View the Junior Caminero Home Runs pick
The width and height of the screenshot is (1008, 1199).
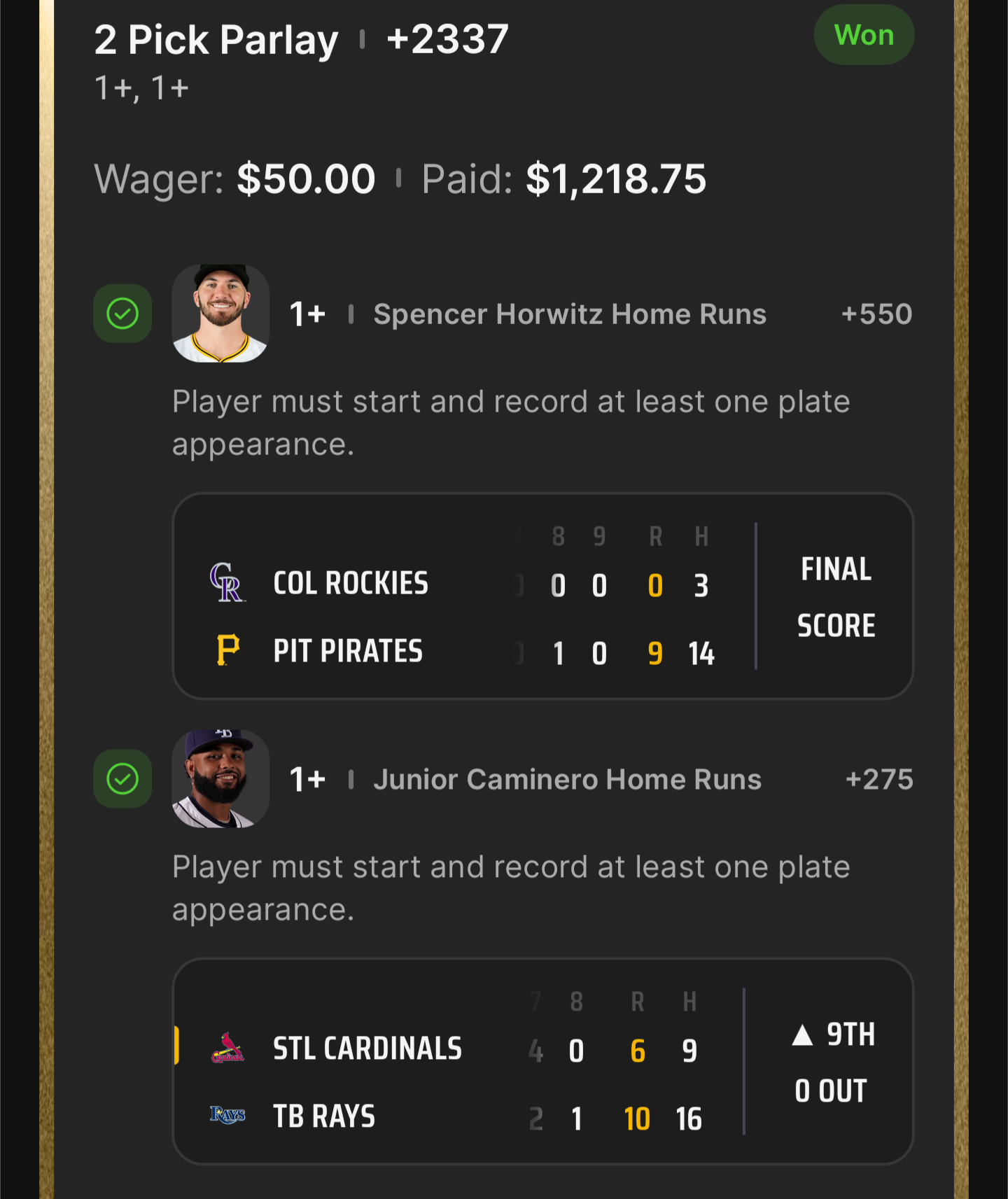(x=566, y=780)
